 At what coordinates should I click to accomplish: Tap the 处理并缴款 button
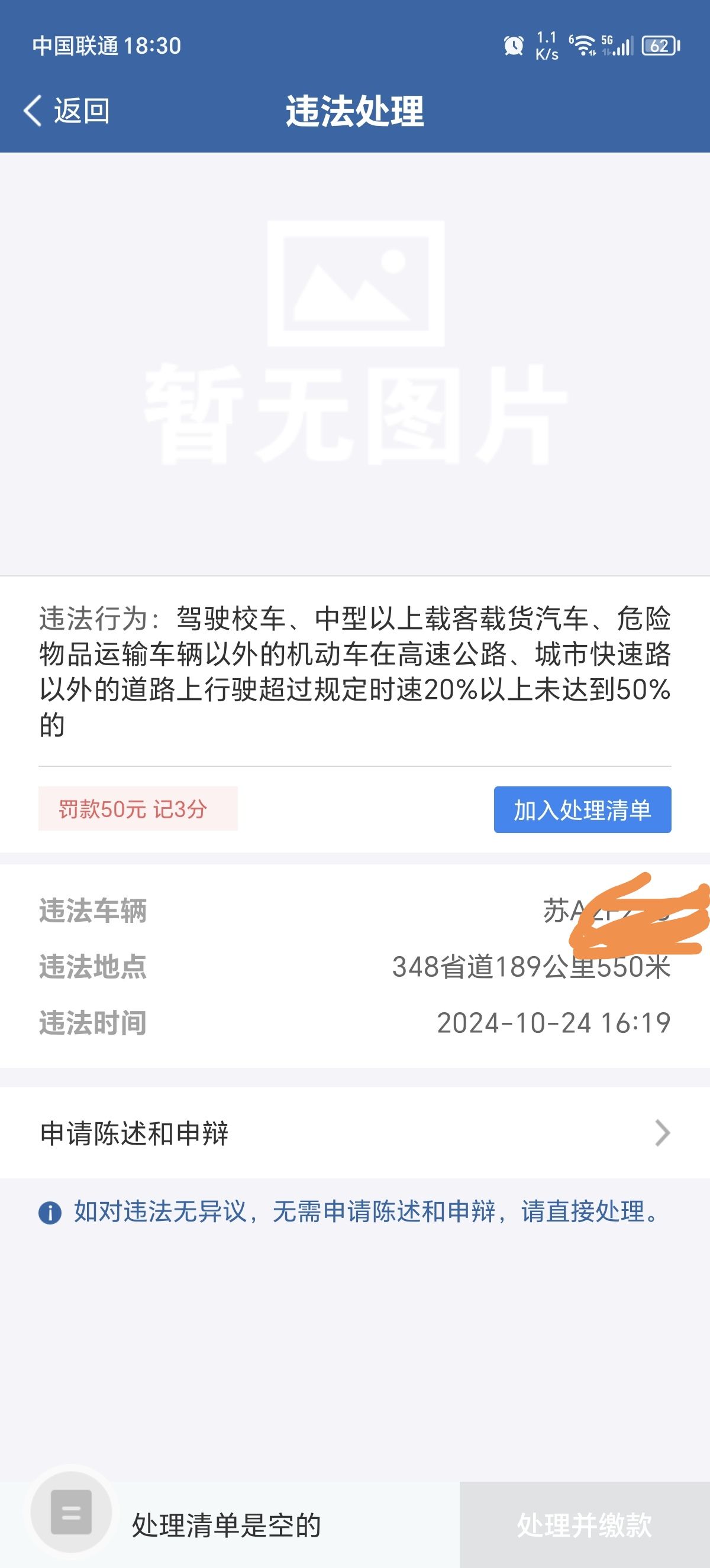[x=585, y=1525]
